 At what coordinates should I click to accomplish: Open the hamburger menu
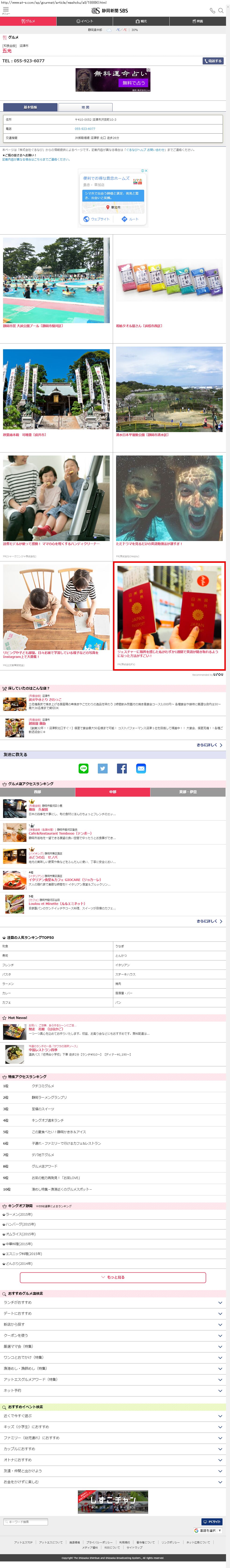tap(5, 10)
